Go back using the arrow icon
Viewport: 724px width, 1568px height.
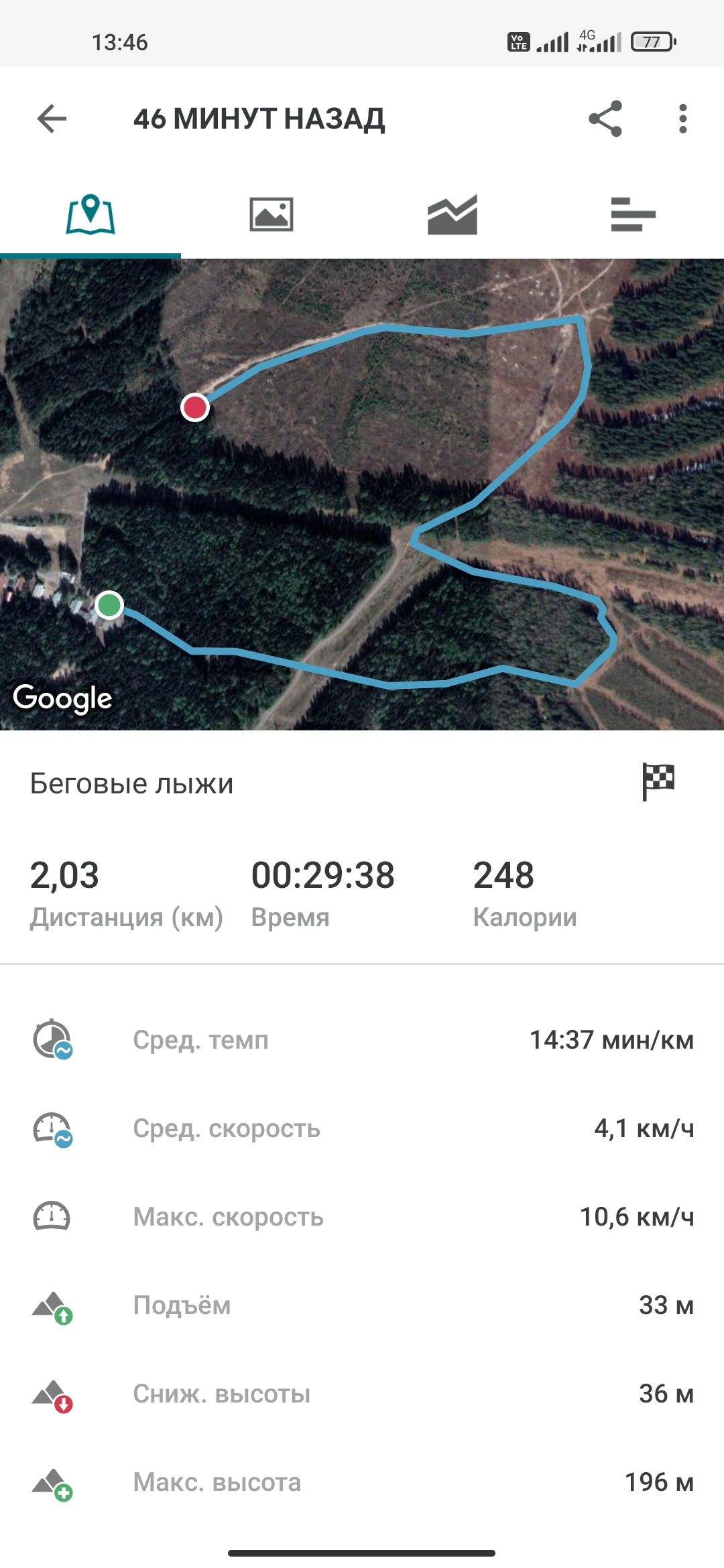click(52, 119)
